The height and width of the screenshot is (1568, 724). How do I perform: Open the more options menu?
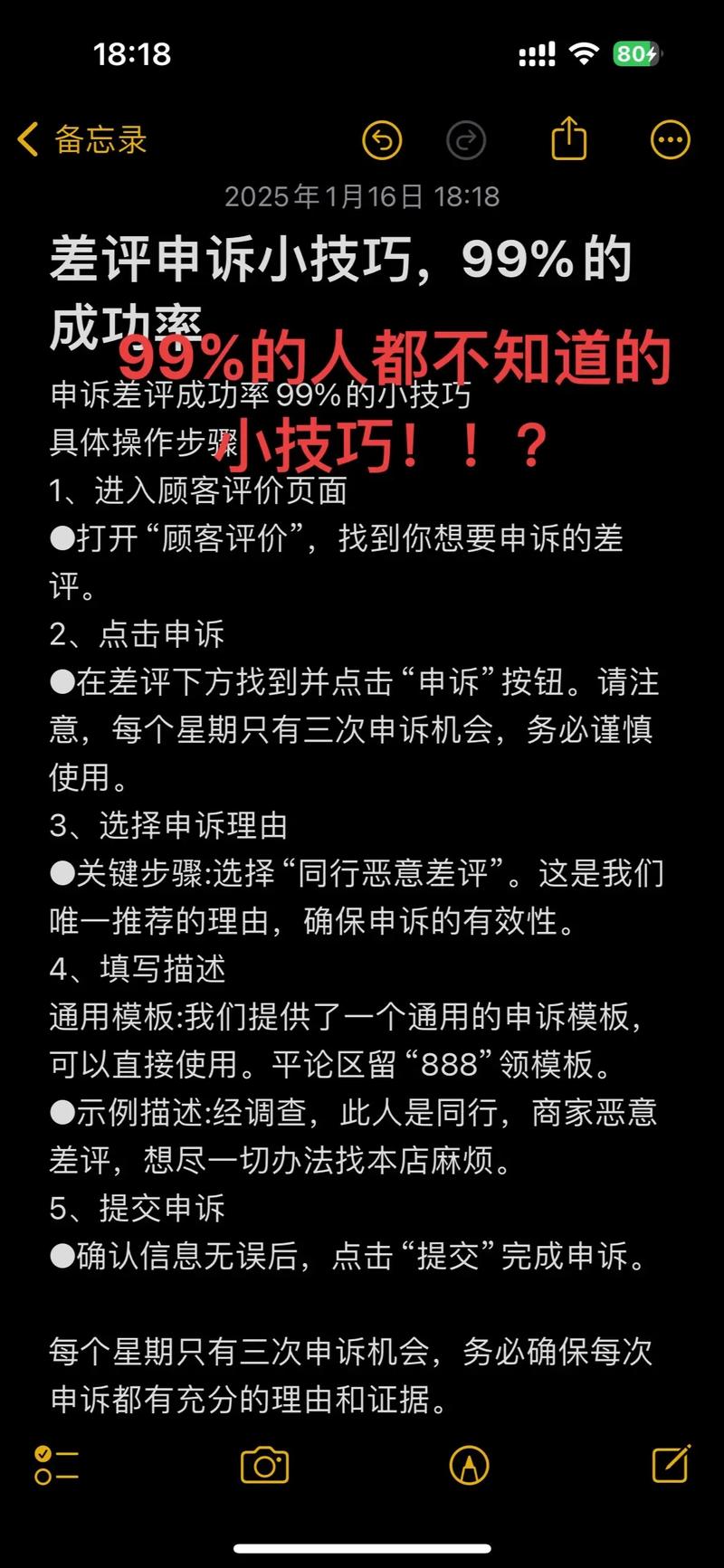[670, 140]
